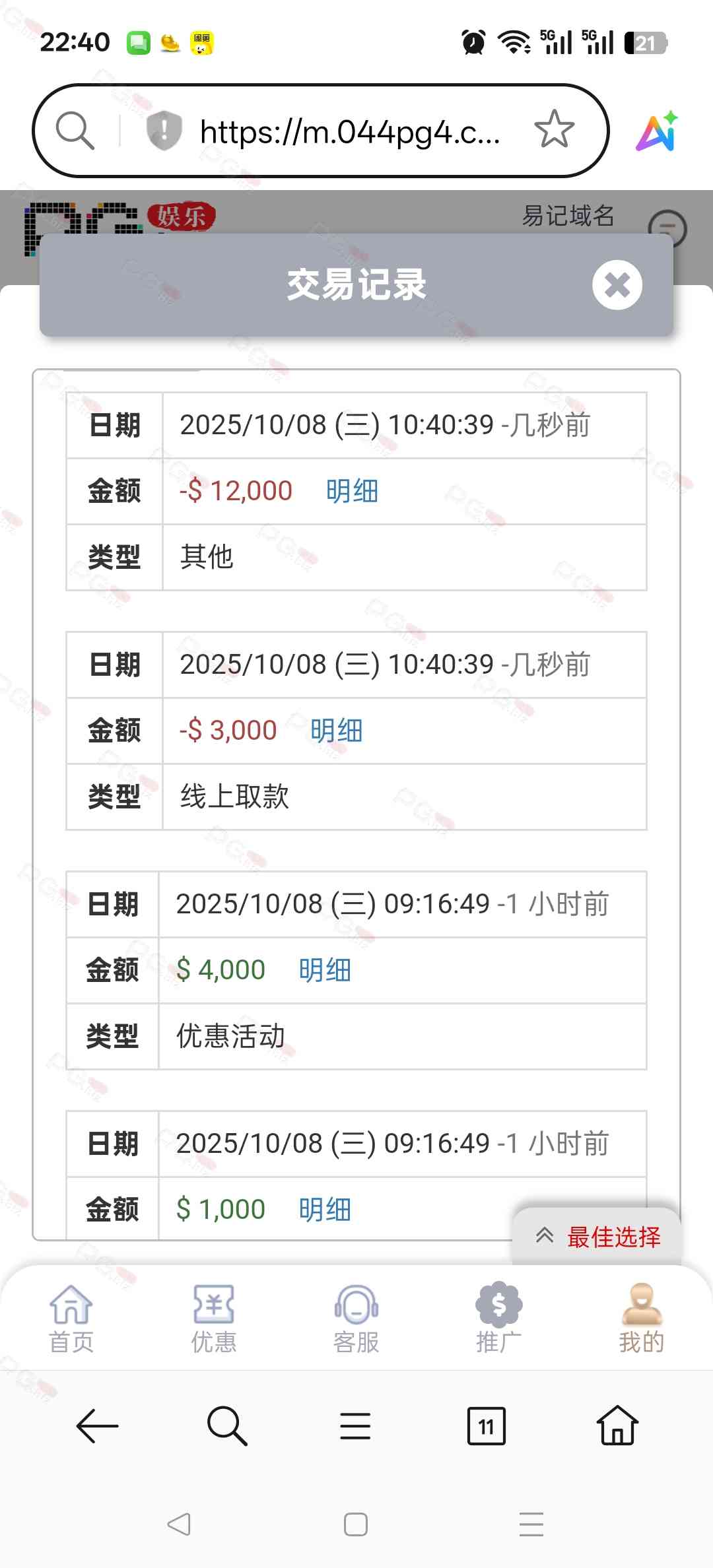Open the browser AI assistant icon
713x1568 pixels.
657,131
